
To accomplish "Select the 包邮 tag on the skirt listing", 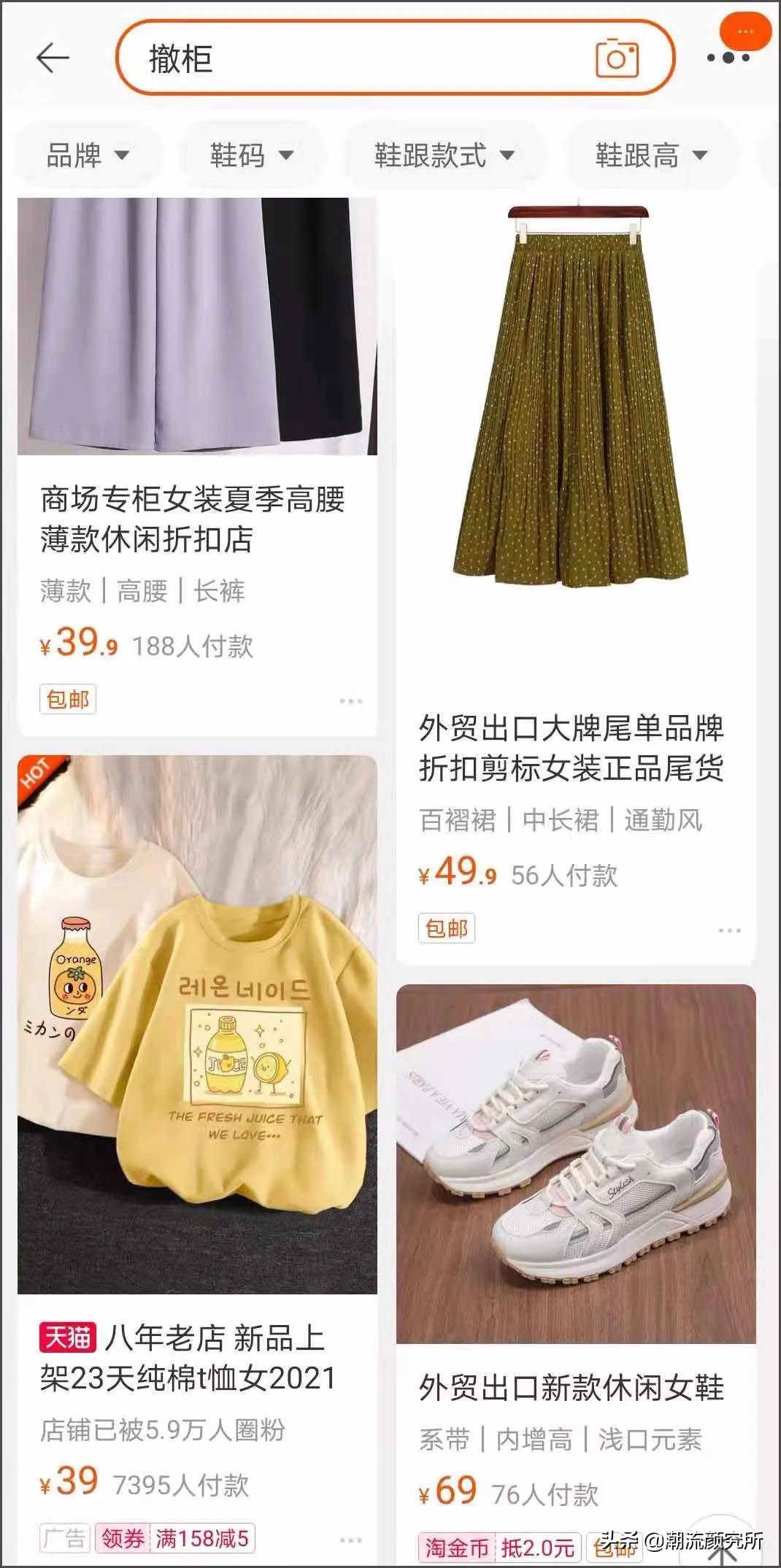I will 446,928.
